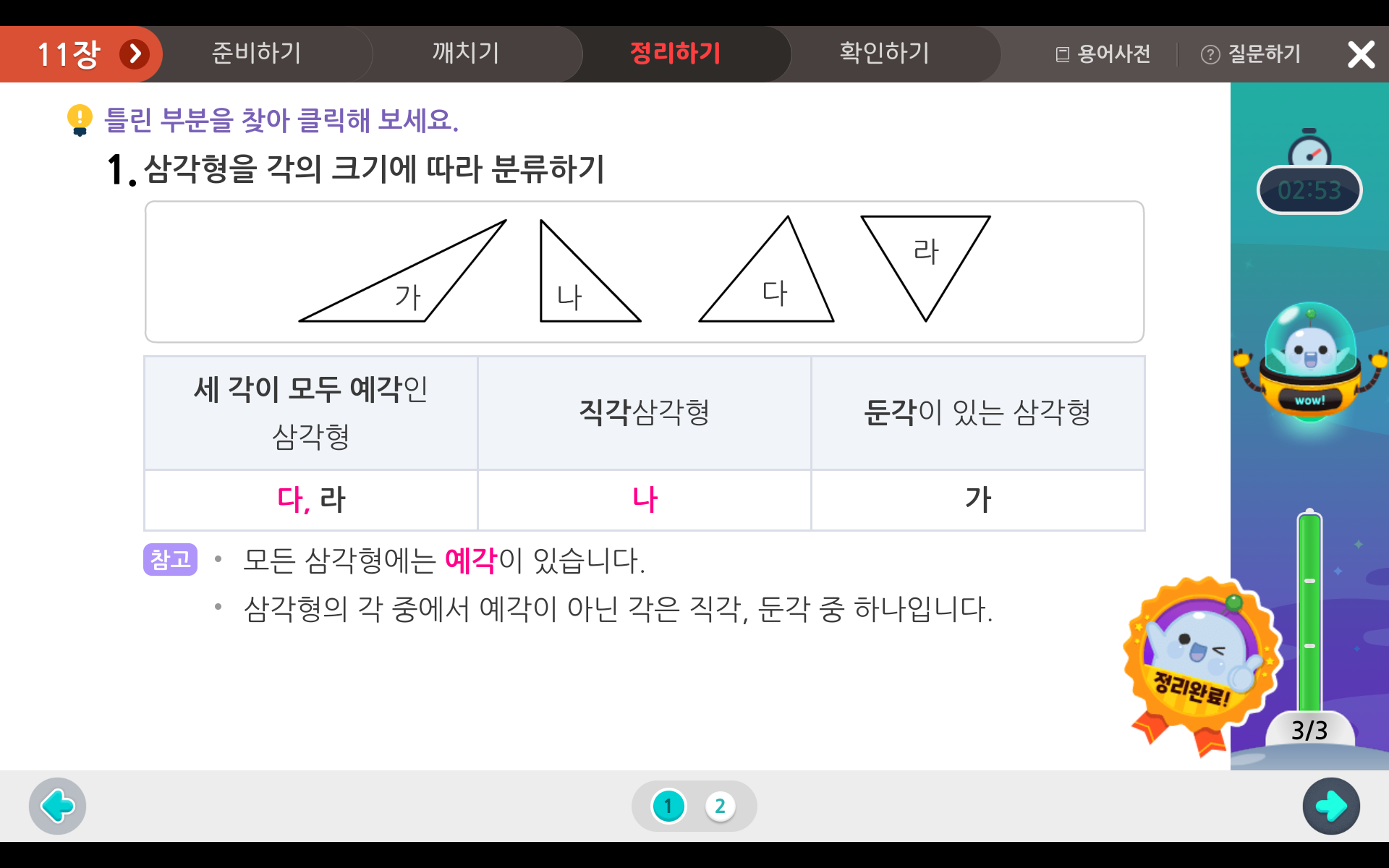The width and height of the screenshot is (1389, 868).
Task: Click the answer 나 in the table
Action: click(645, 500)
